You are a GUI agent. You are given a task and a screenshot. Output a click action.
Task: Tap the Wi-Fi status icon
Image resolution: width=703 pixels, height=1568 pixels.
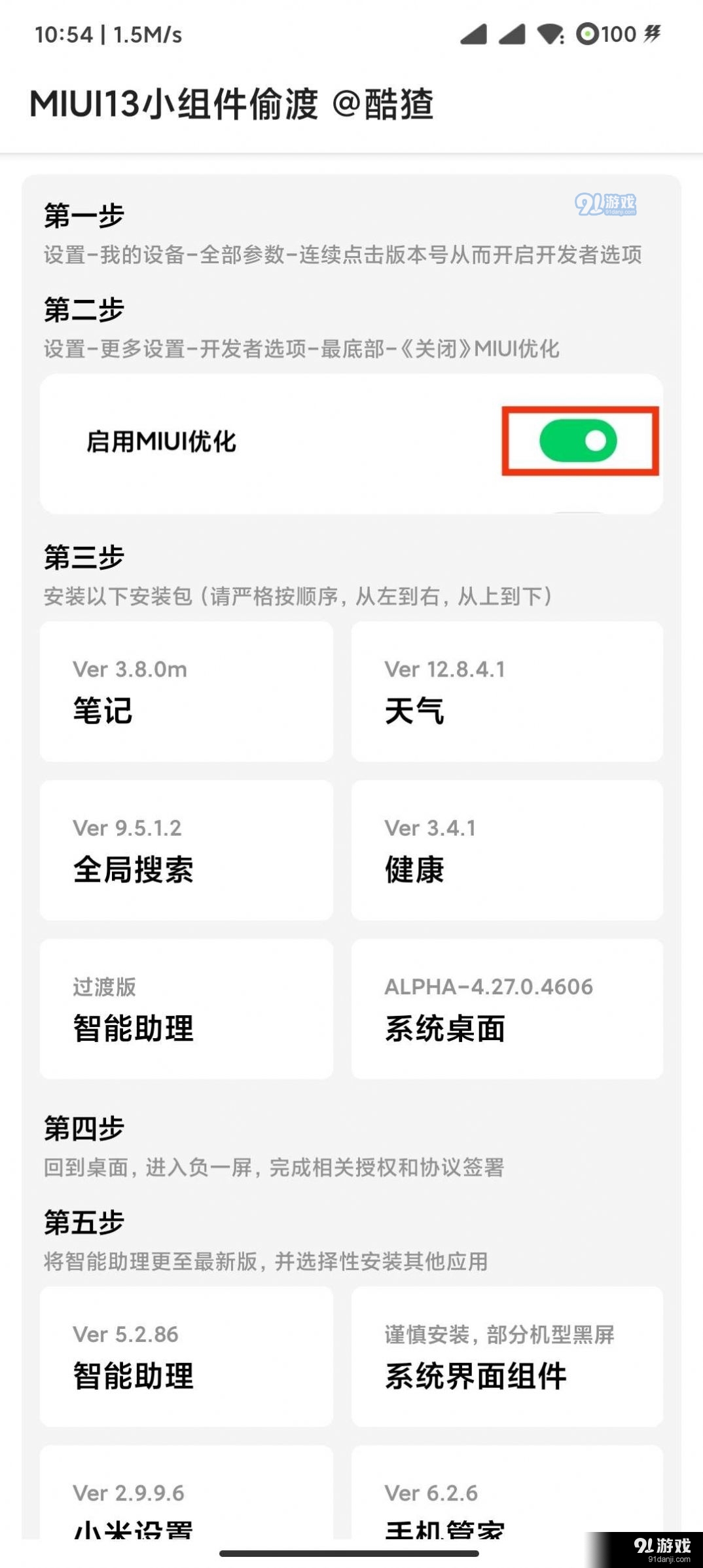click(549, 34)
